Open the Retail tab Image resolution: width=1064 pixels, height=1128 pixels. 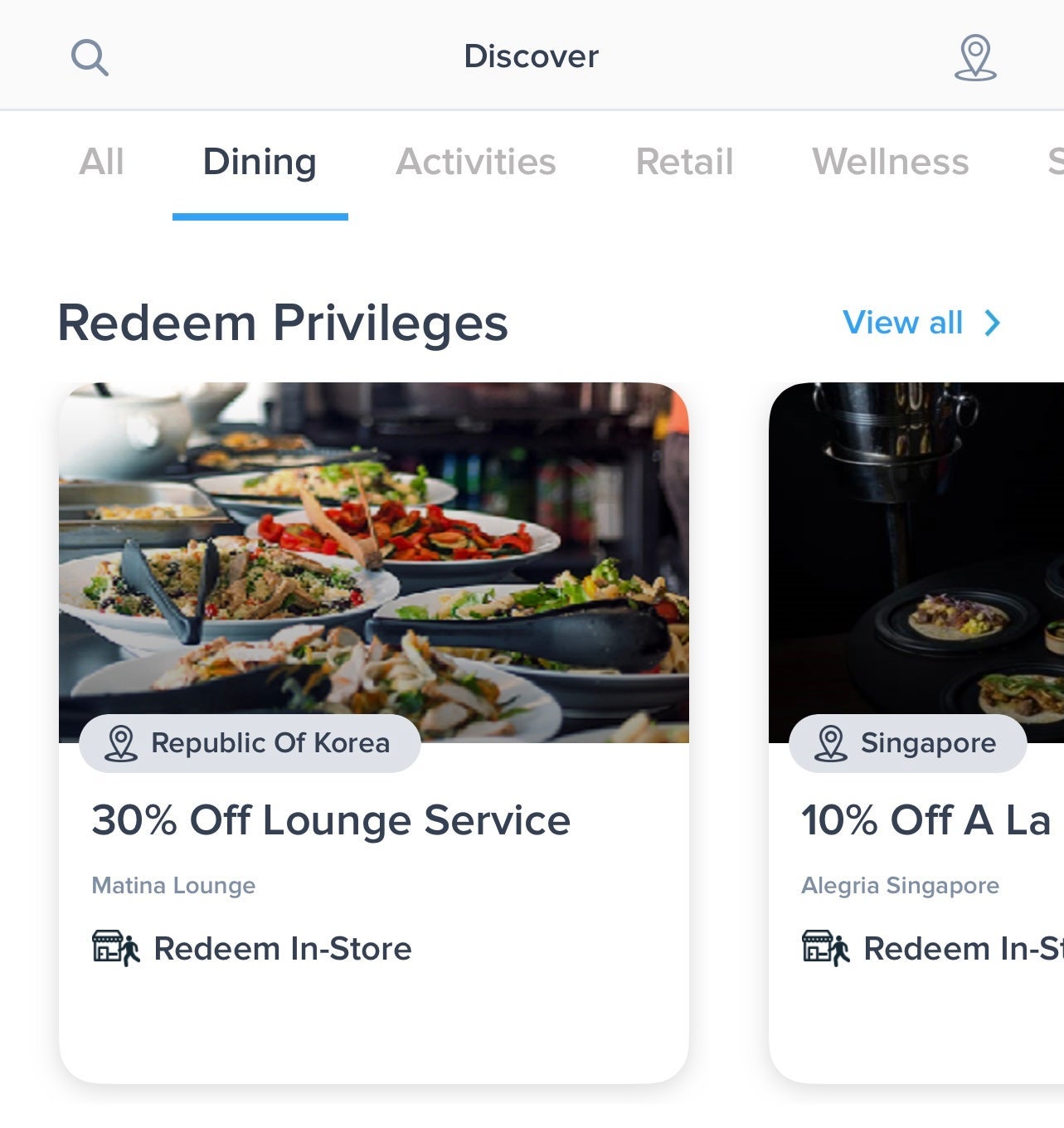point(684,162)
